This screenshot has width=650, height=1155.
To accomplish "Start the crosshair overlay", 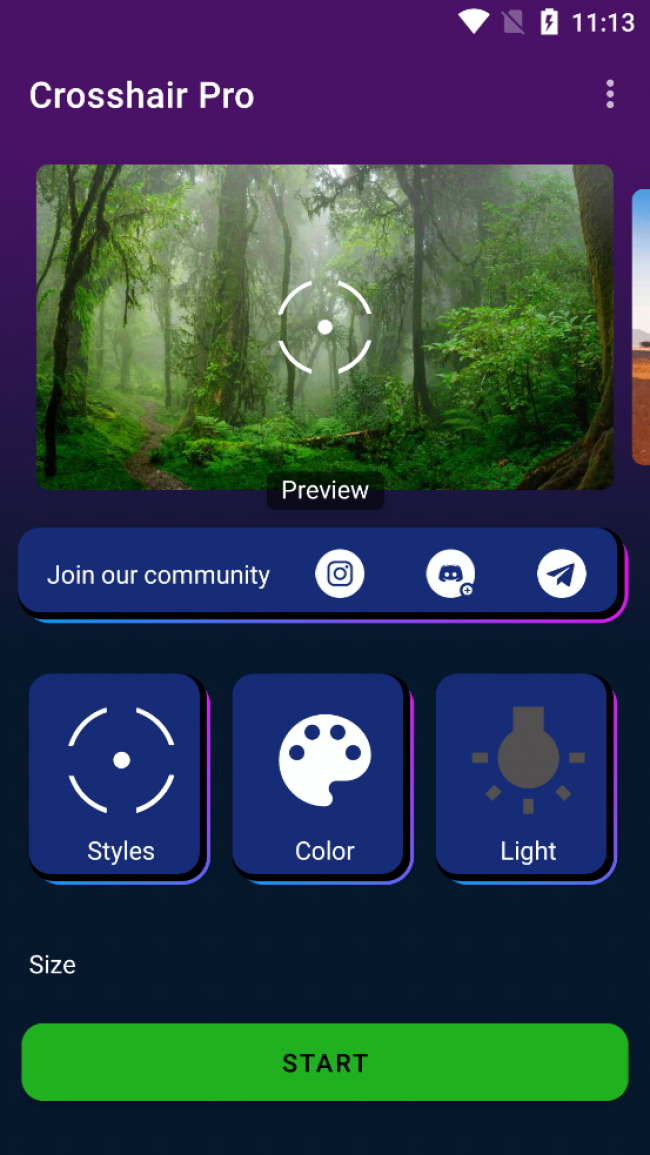I will tap(325, 1062).
